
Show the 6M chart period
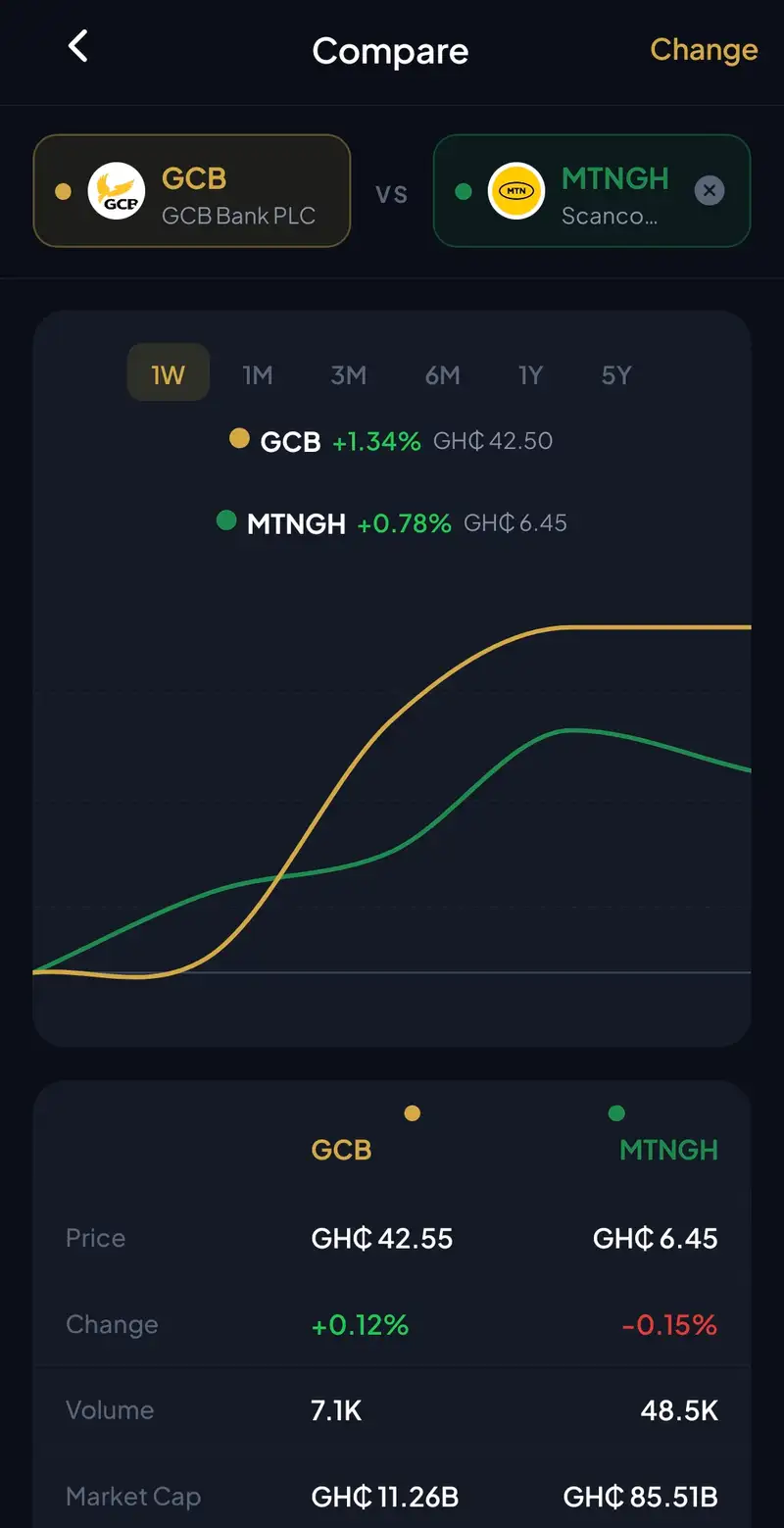442,374
